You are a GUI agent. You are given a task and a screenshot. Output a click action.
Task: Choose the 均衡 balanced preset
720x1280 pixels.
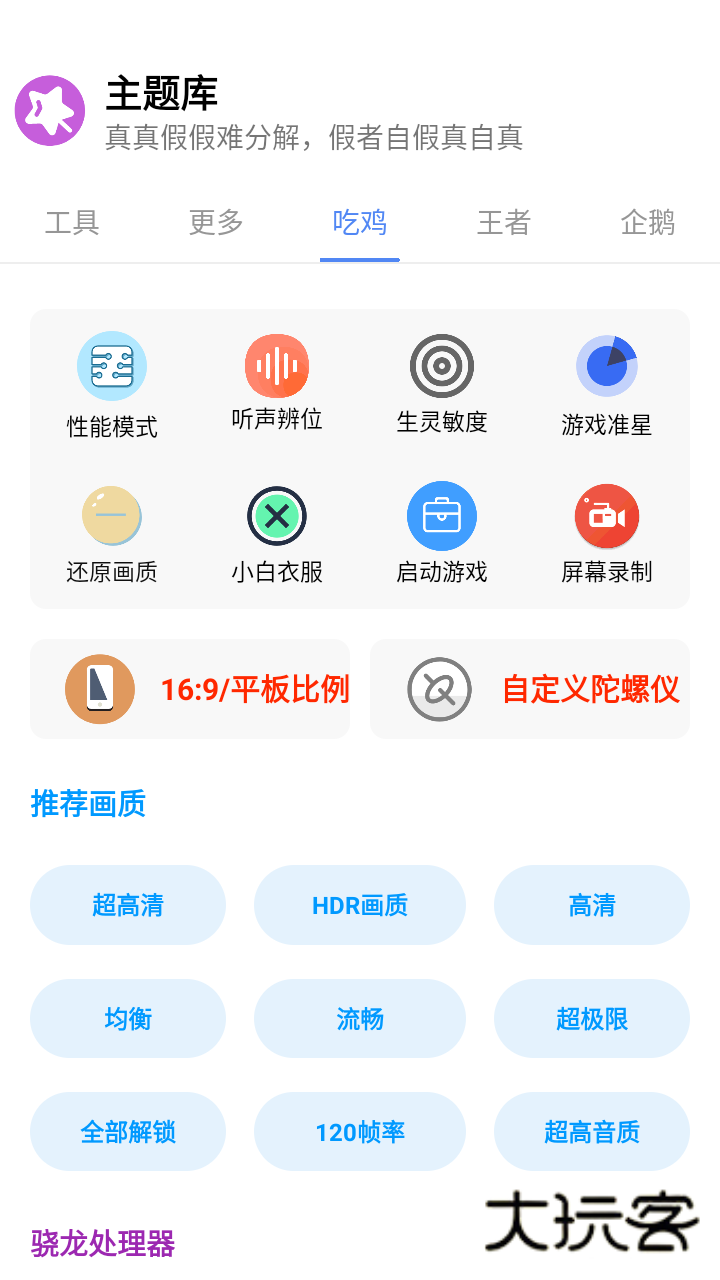coord(128,1018)
